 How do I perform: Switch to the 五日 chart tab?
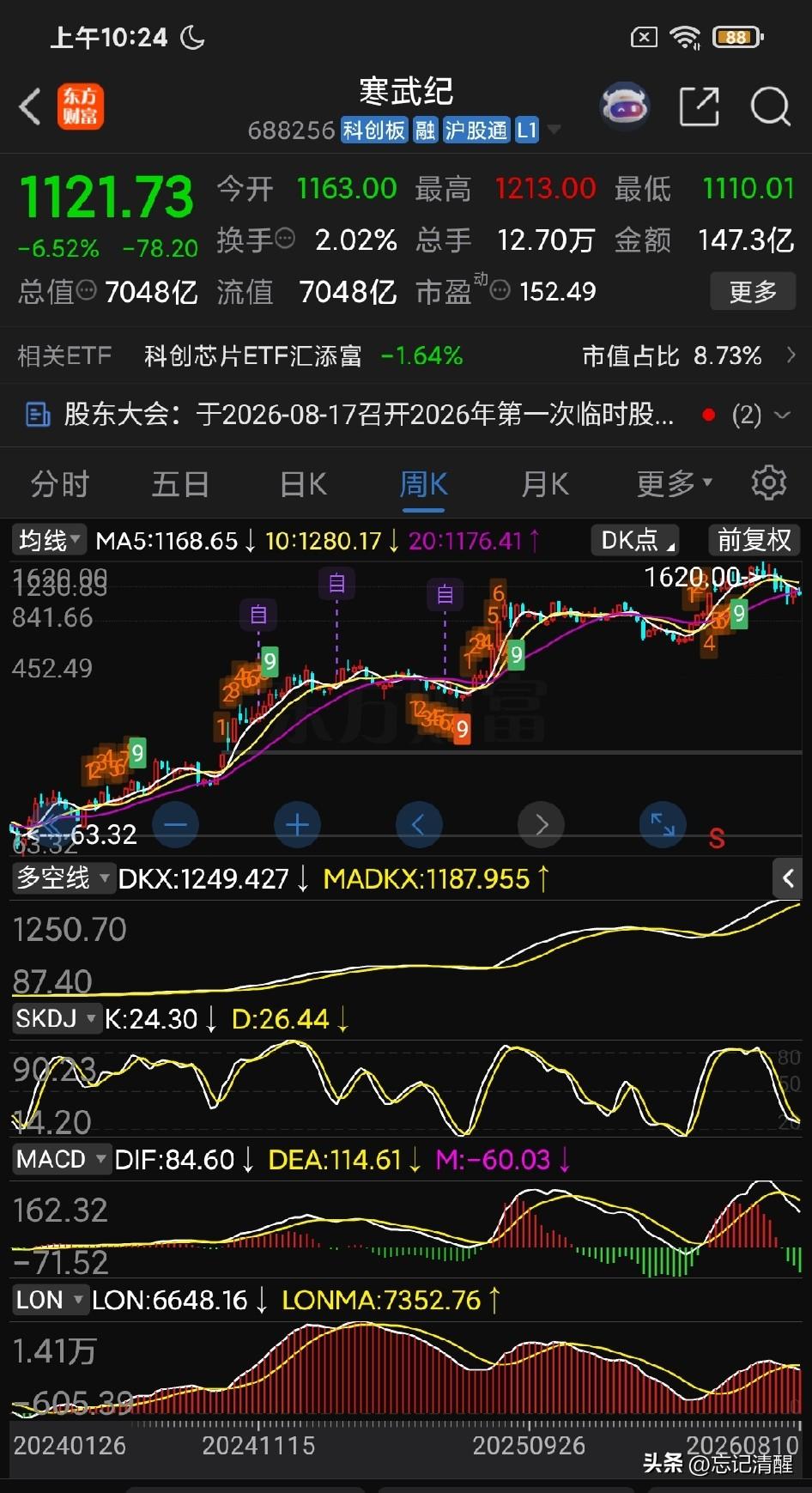(x=180, y=484)
